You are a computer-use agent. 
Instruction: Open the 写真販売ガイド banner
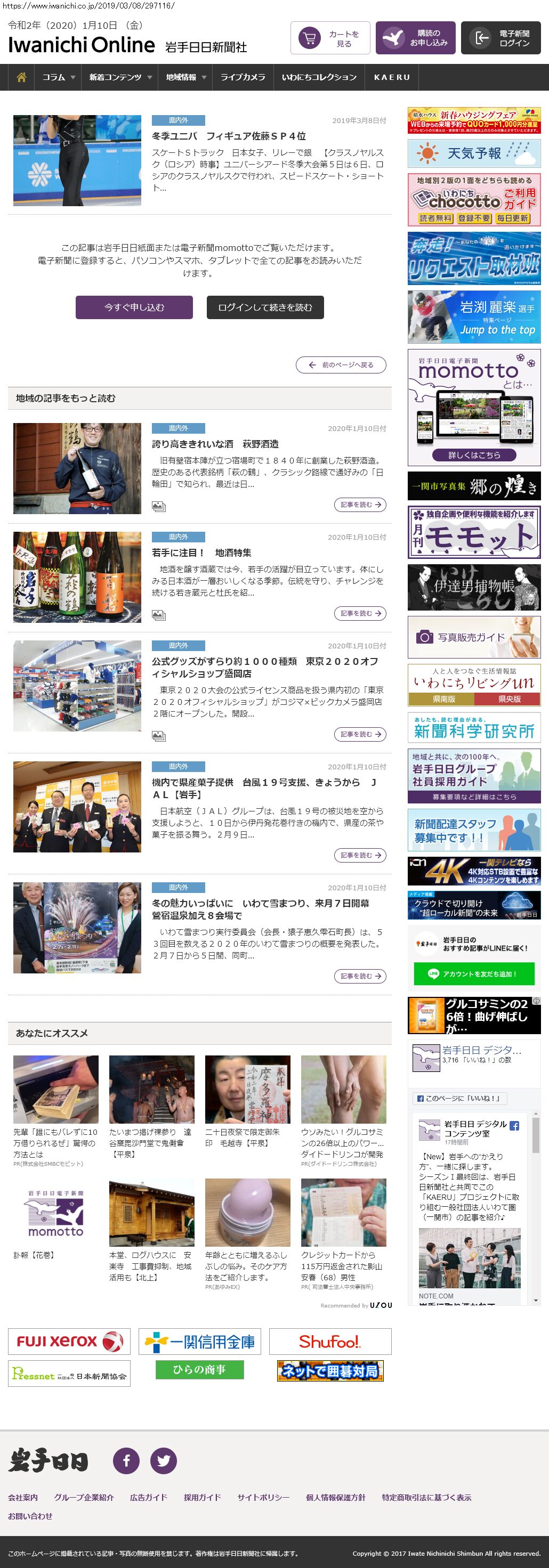point(473,637)
